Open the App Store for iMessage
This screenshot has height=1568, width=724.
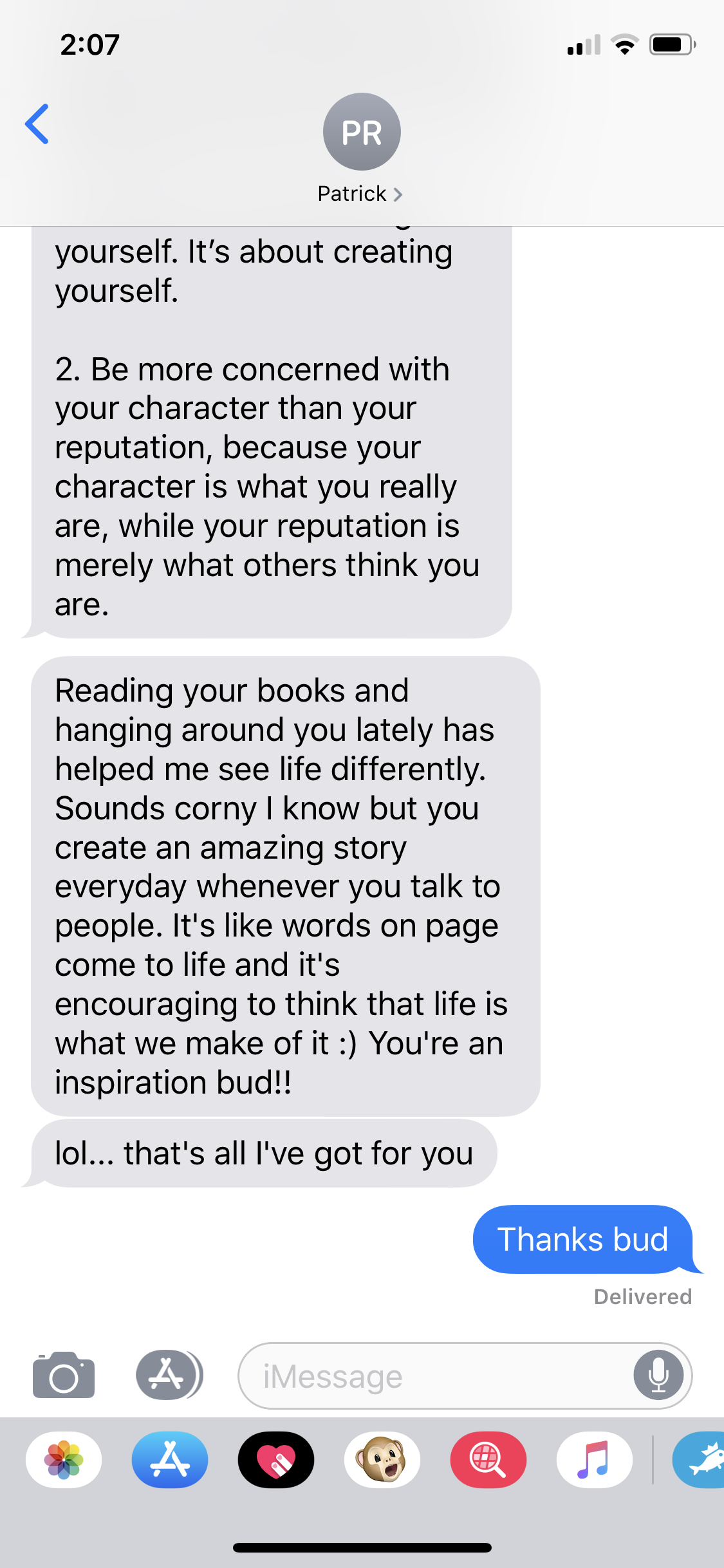click(x=170, y=1460)
